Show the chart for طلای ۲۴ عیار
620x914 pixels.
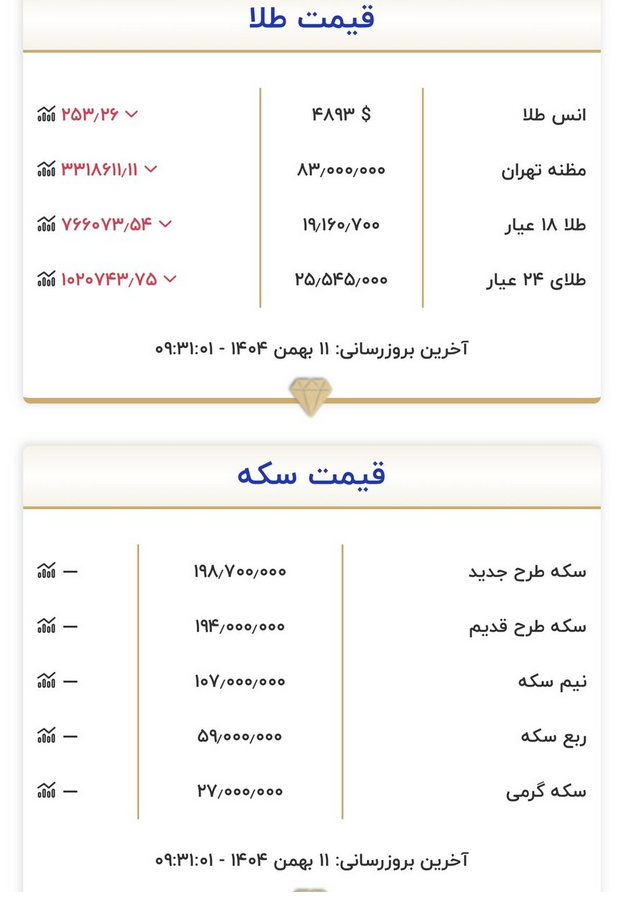(46, 279)
